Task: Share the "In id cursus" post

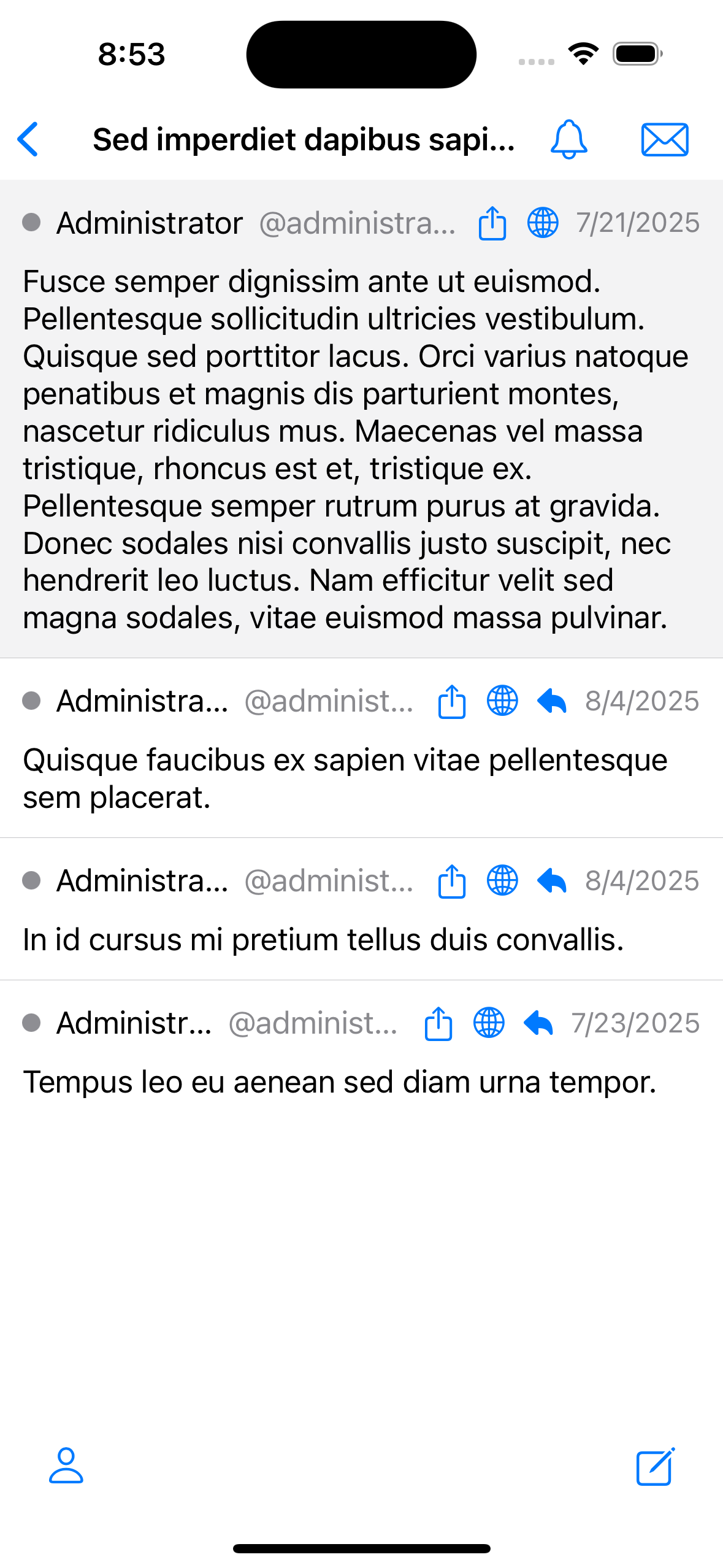Action: pyautogui.click(x=452, y=881)
